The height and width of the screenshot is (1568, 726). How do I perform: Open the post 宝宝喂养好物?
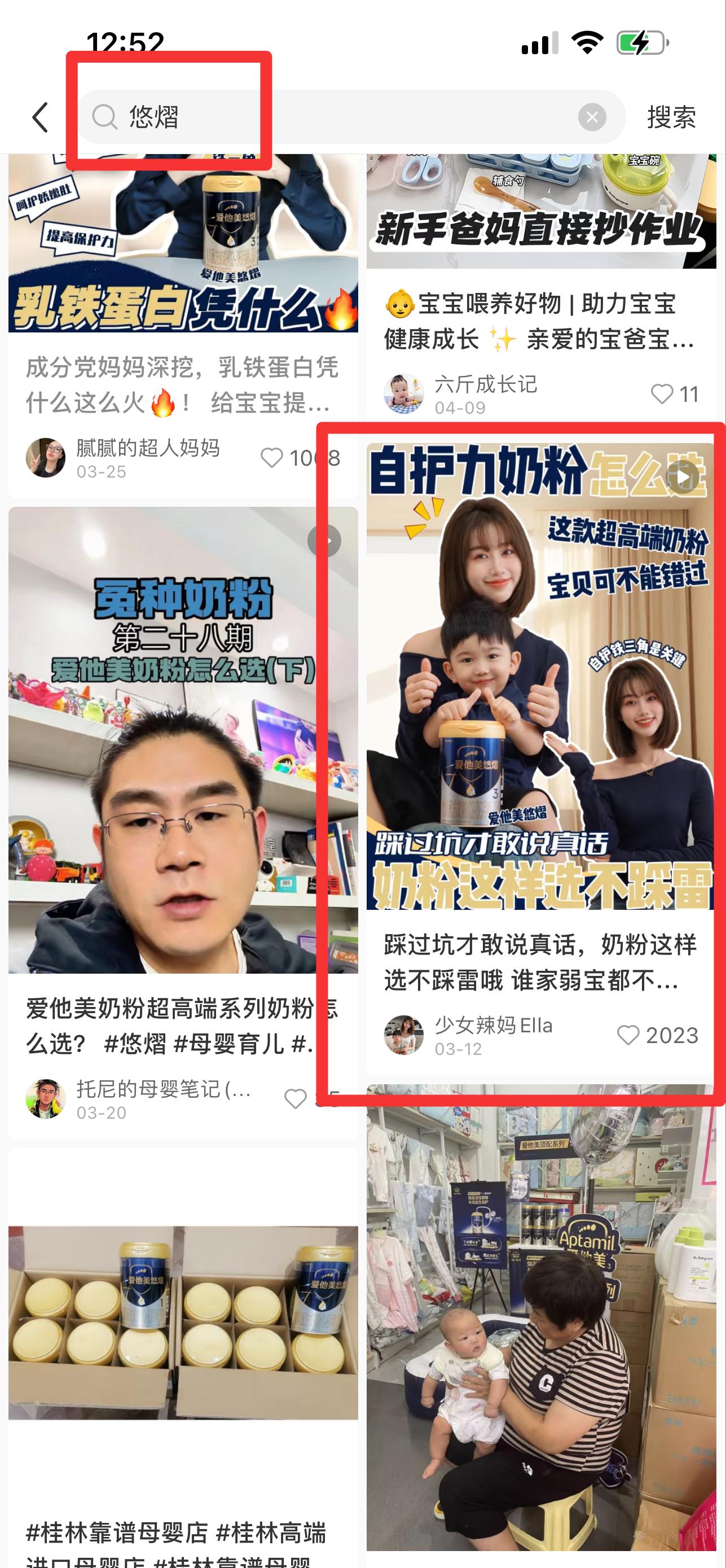[x=540, y=321]
